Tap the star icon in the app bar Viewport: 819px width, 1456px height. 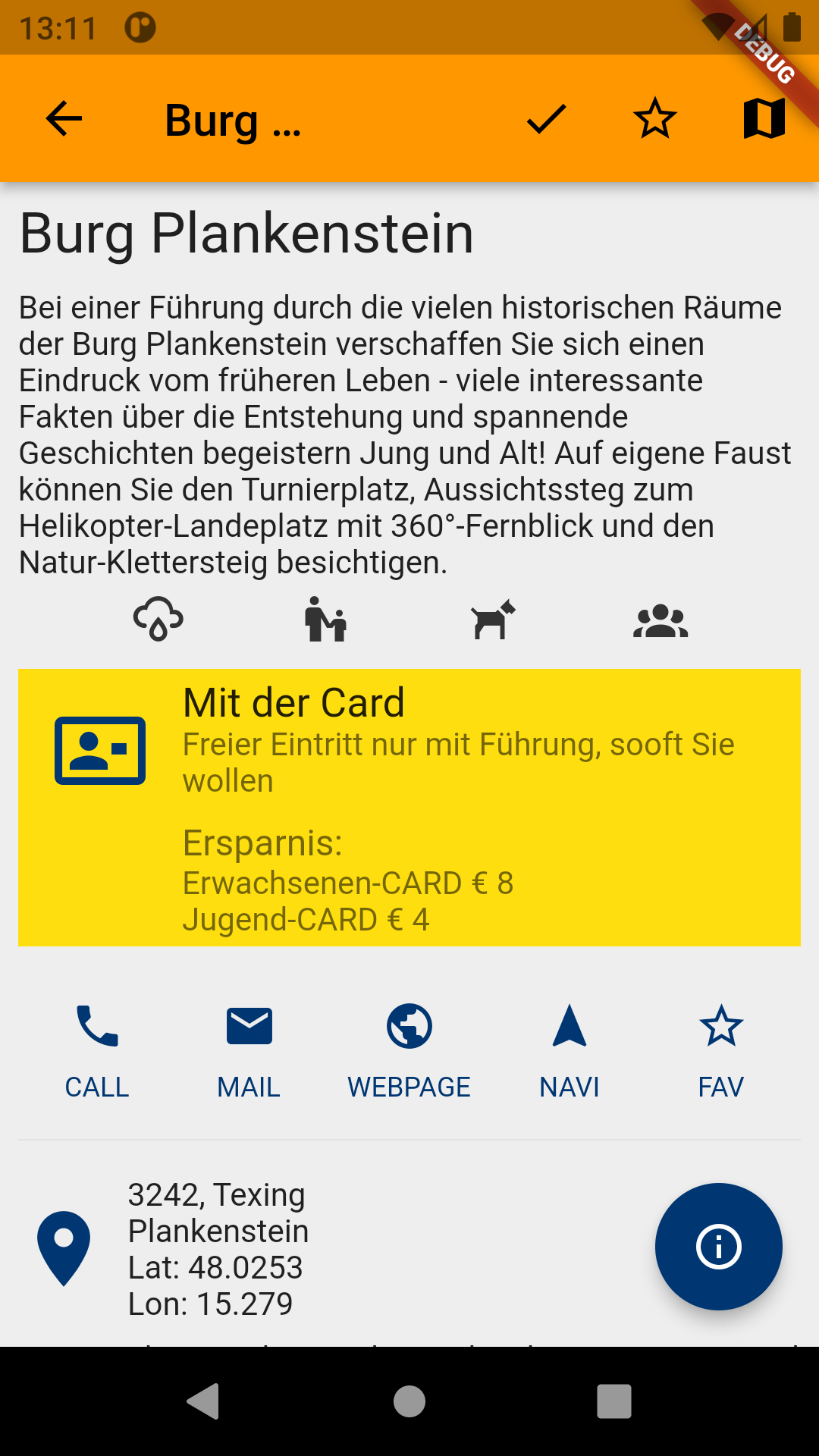click(655, 119)
